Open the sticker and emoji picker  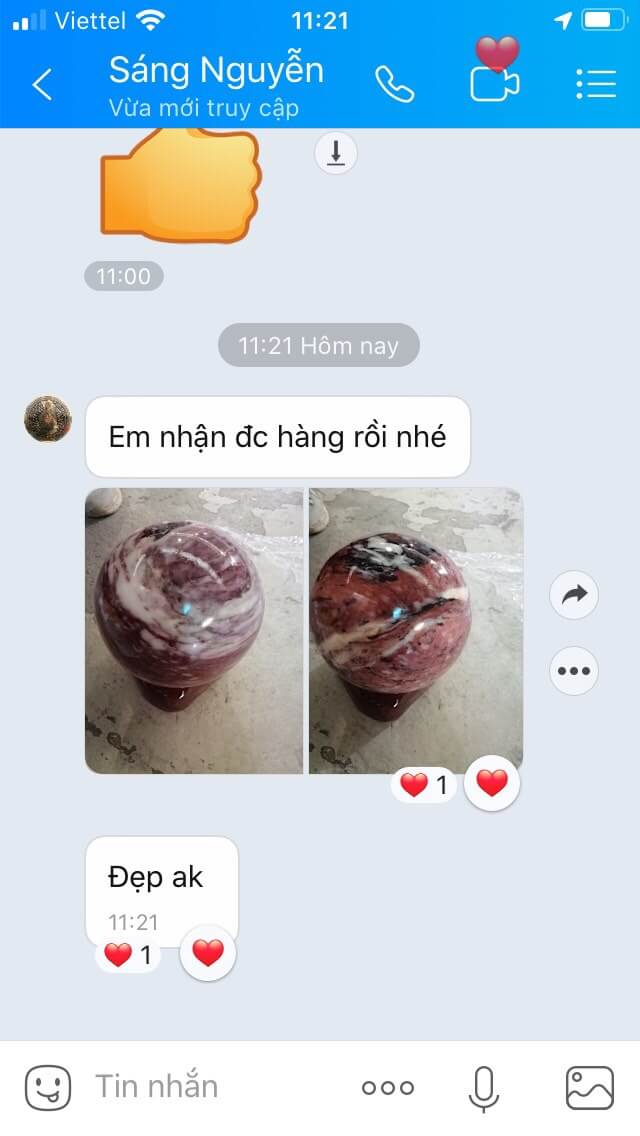[48, 1087]
